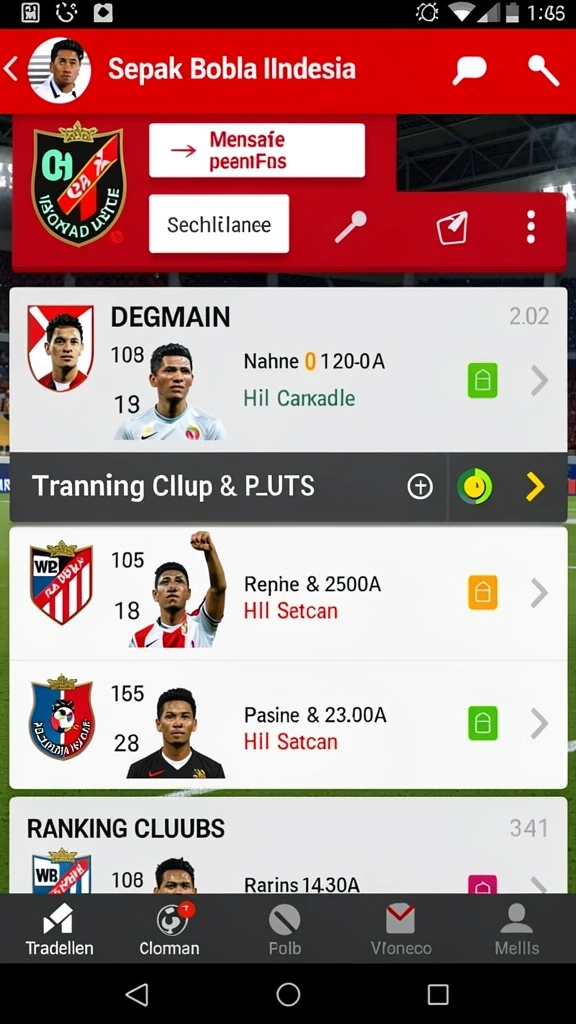Open search with the magnifier icon
Viewport: 576px width, 1024px height.
(x=543, y=70)
